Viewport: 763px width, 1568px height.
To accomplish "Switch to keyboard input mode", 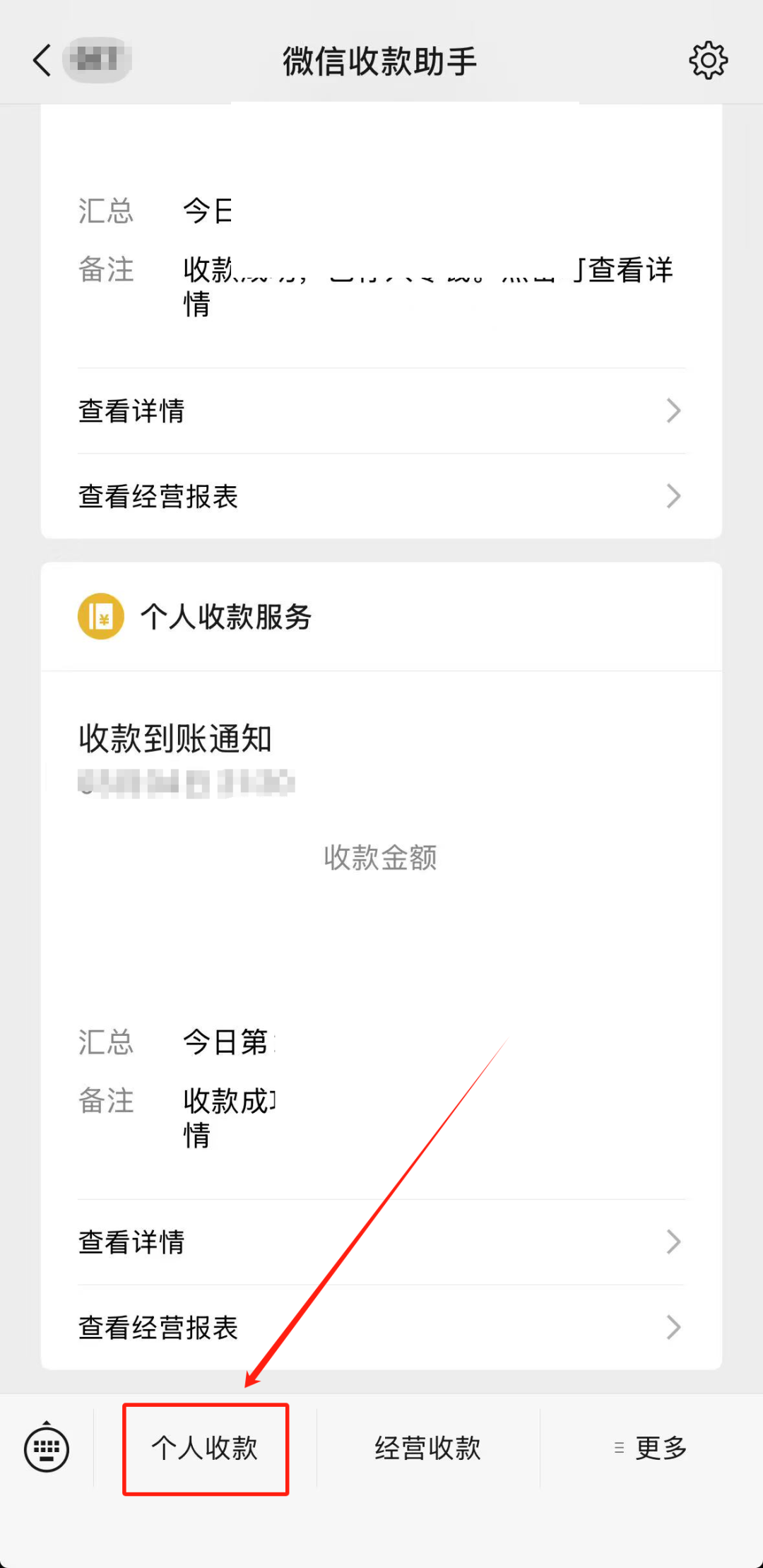I will pos(47,1448).
